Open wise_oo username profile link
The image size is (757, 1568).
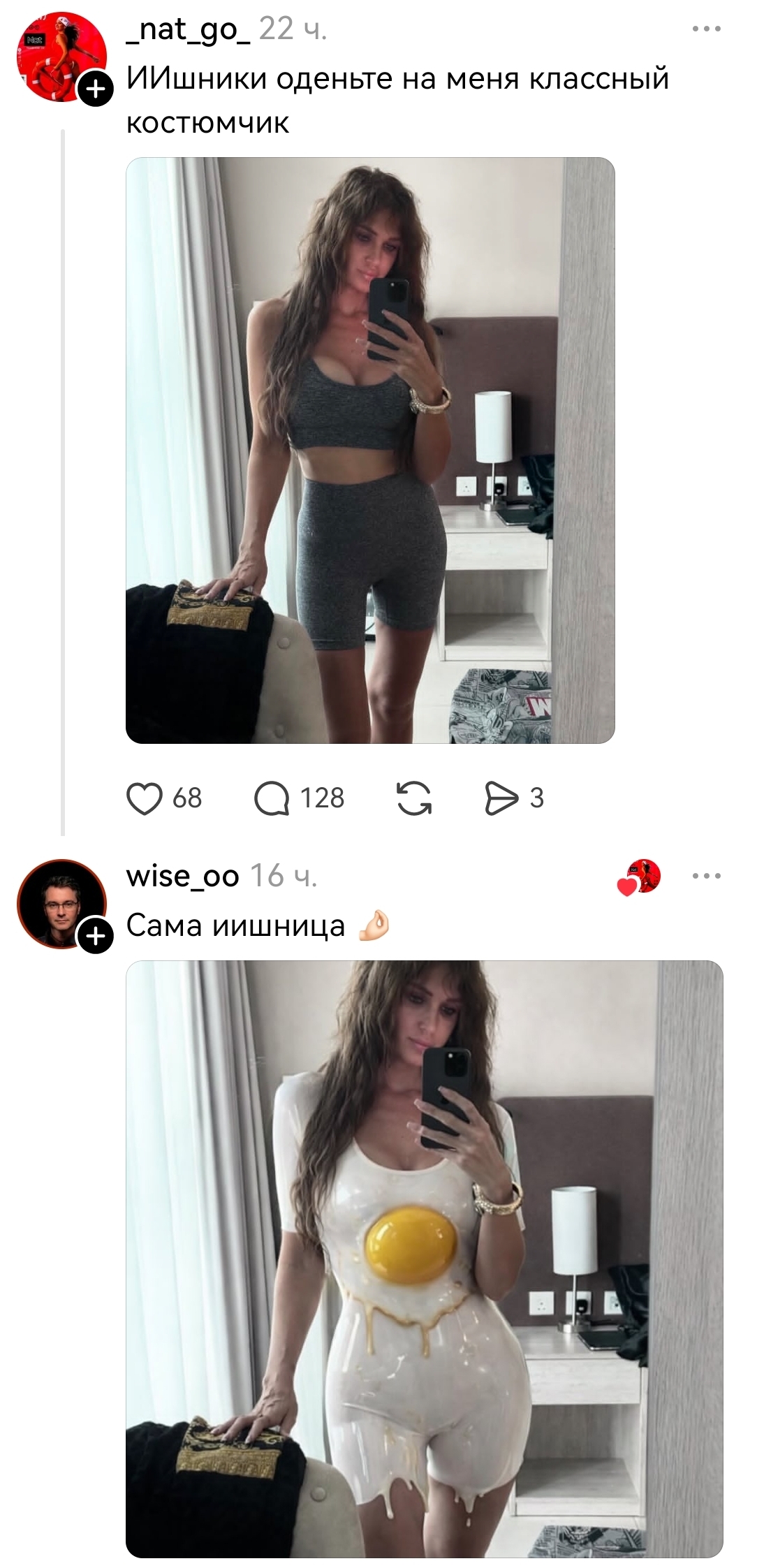(183, 876)
